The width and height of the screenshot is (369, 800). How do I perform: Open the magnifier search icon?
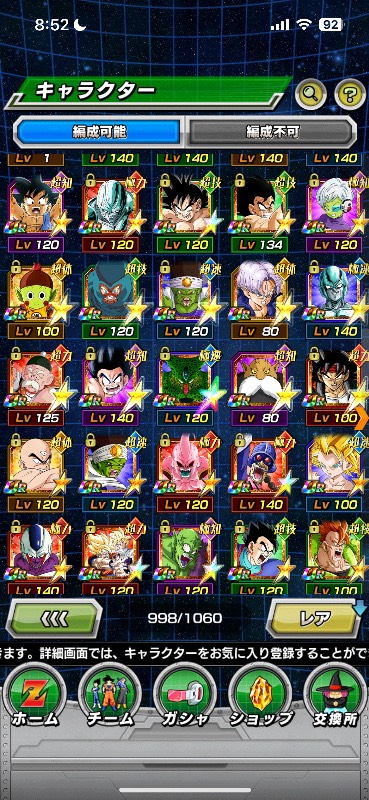click(311, 93)
